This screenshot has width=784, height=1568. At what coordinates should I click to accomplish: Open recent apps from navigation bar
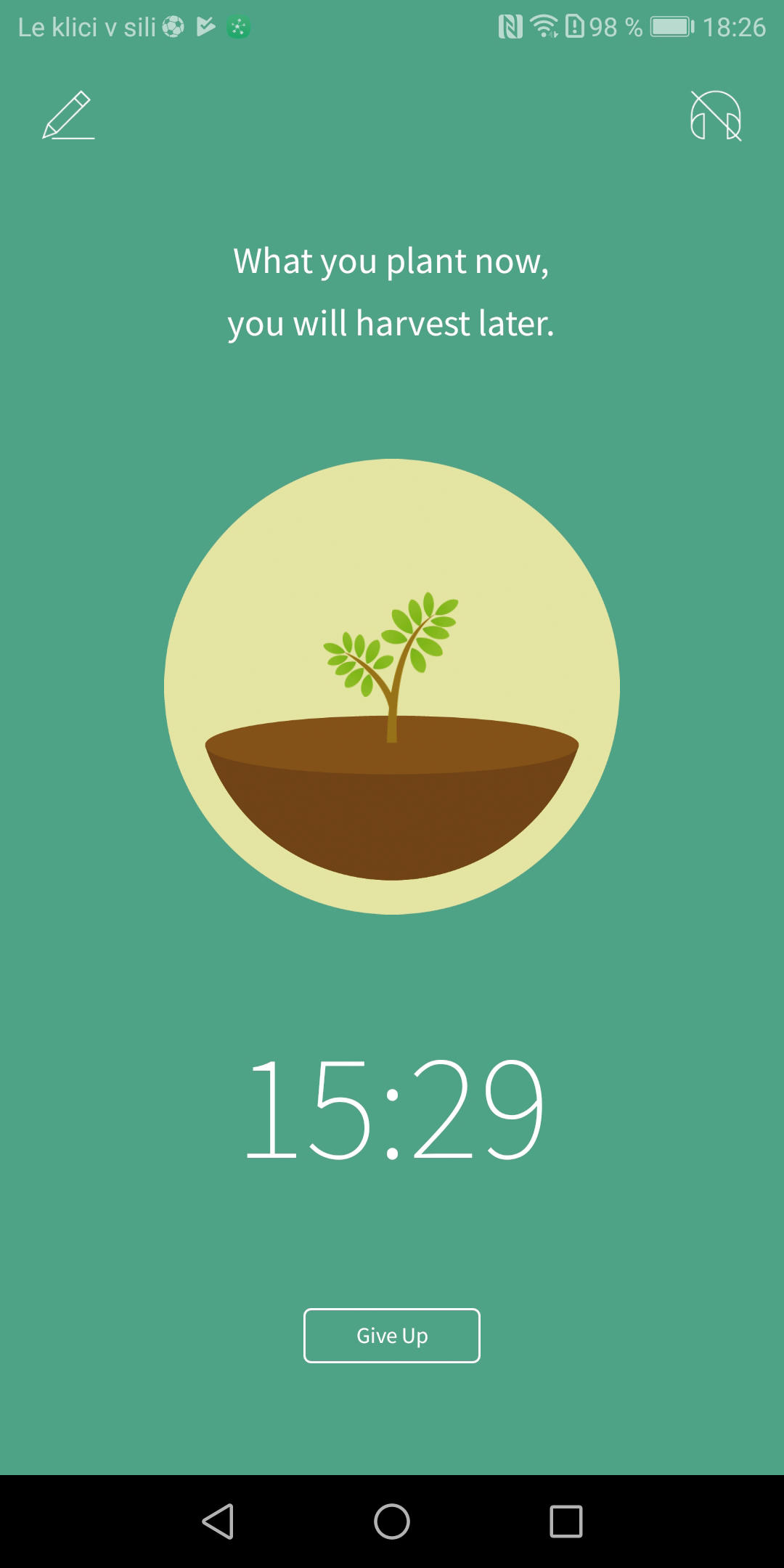566,1521
